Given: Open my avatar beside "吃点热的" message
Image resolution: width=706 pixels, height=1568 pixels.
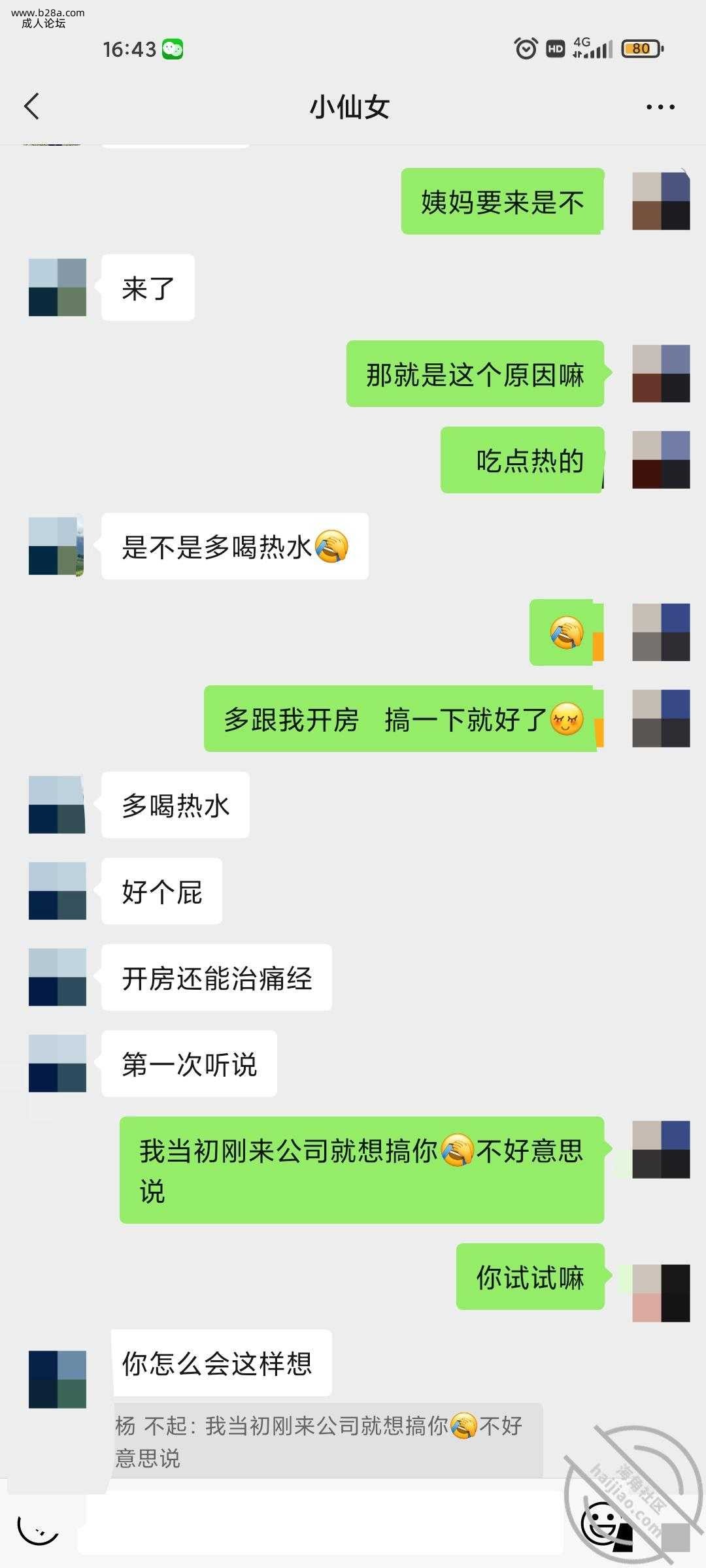Looking at the screenshot, I should point(661,460).
